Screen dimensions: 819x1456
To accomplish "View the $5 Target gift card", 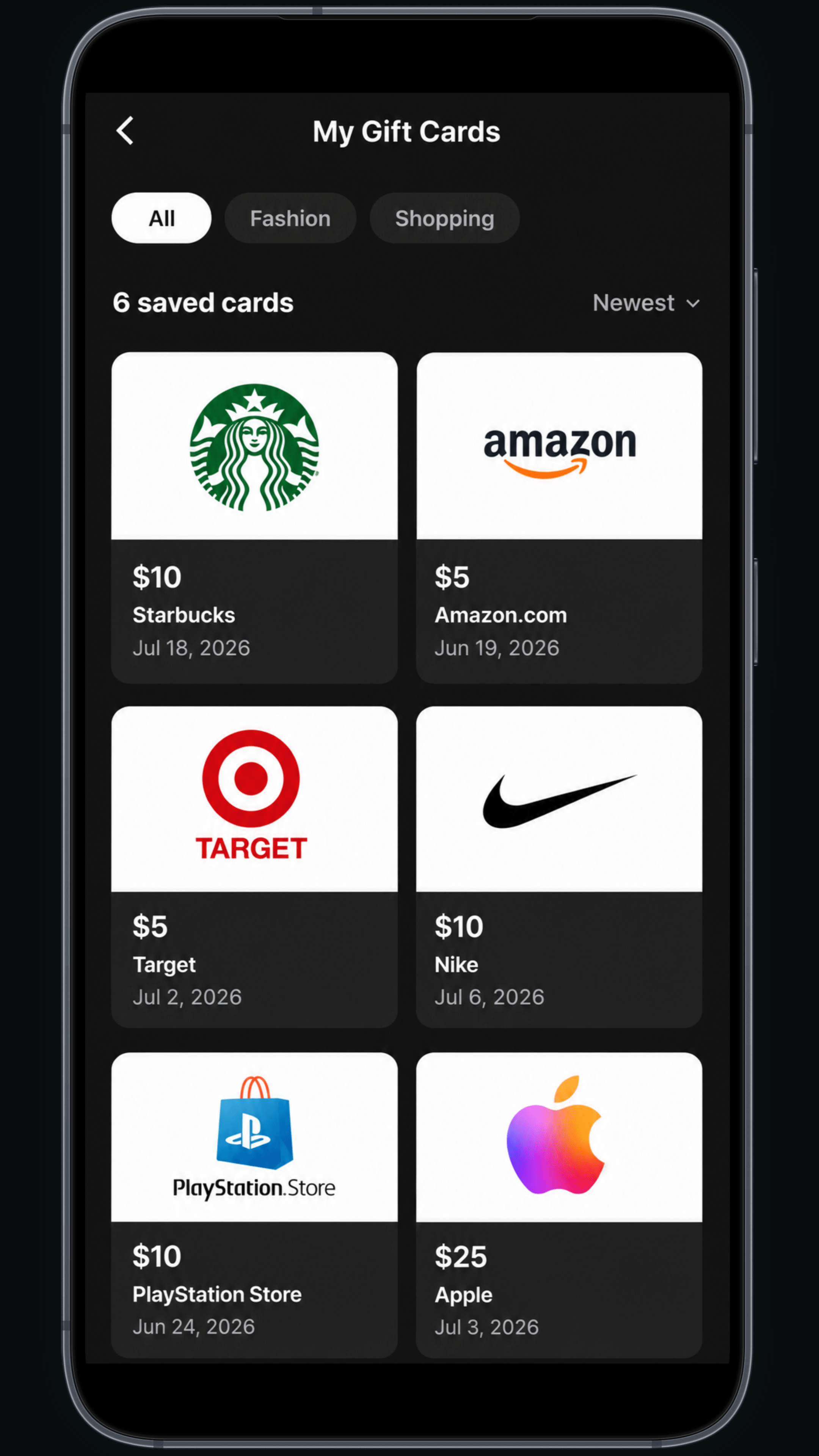I will point(254,866).
